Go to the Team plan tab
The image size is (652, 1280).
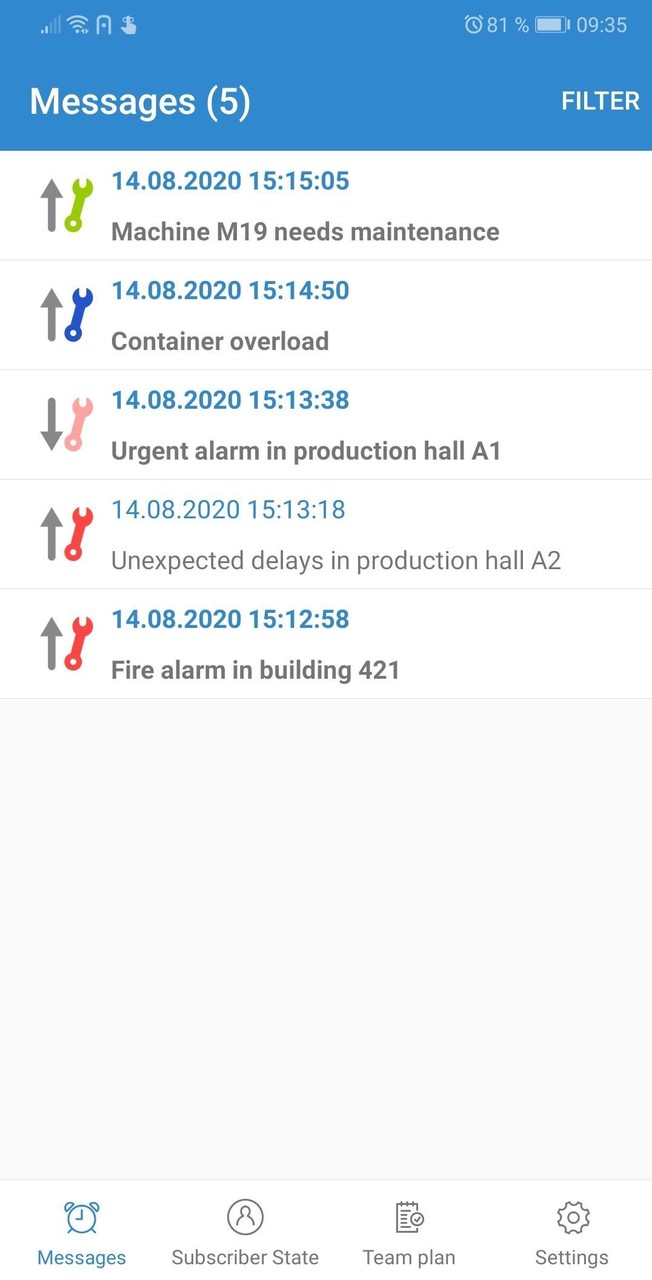(409, 1233)
